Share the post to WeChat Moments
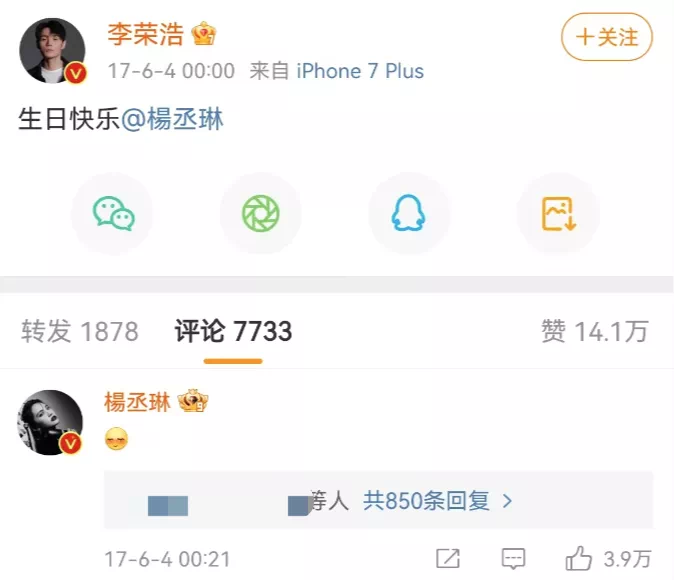Viewport: 674px width, 580px height. 261,213
